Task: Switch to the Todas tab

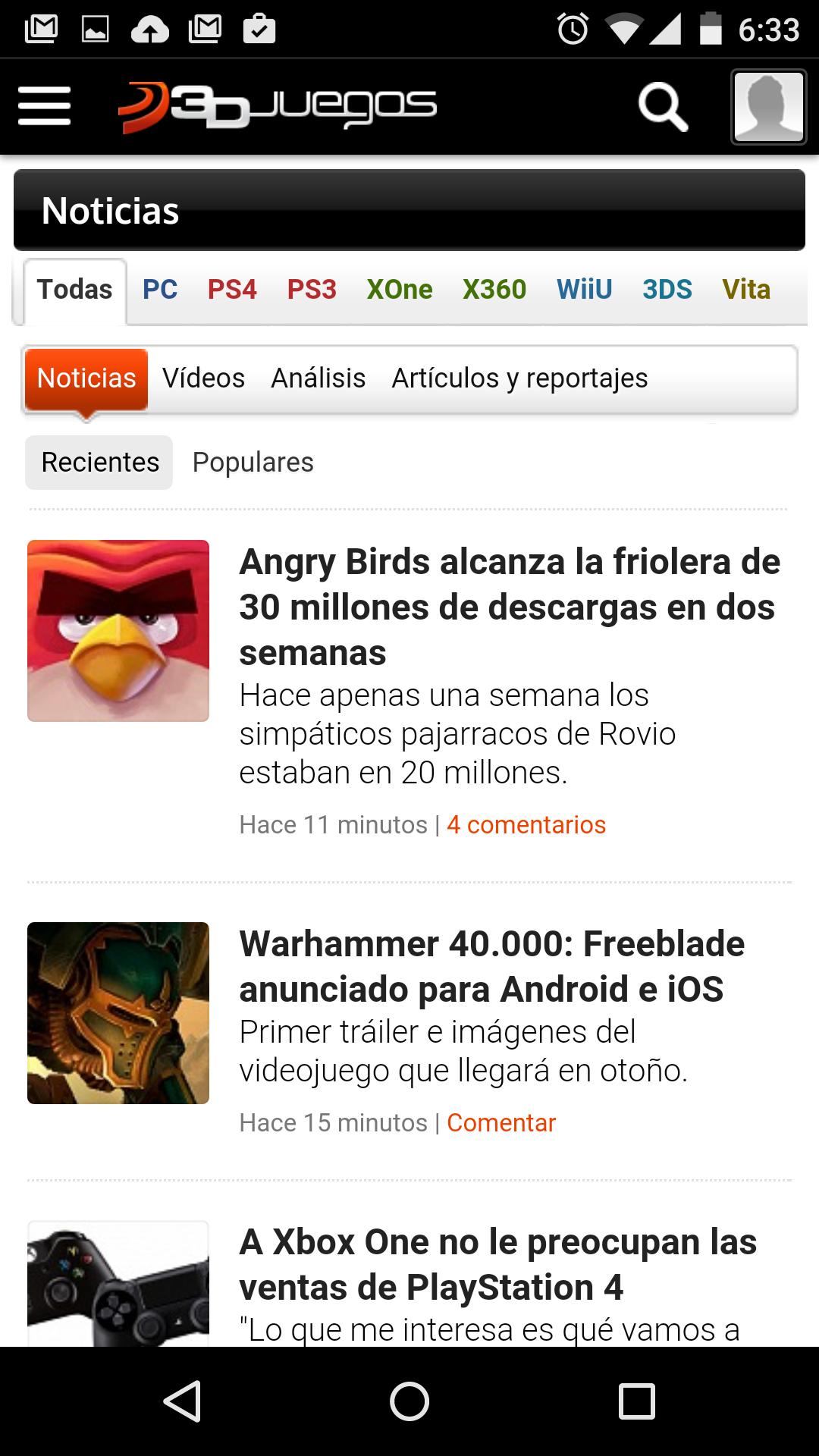Action: click(74, 290)
